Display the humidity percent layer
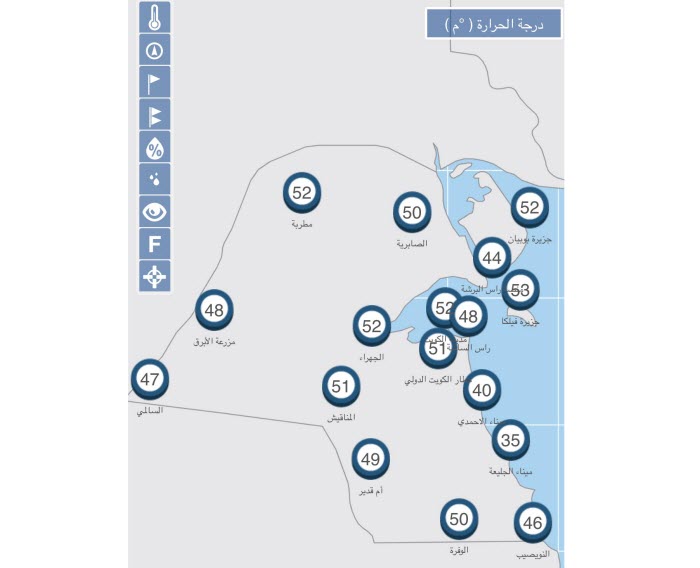Viewport: 700px width, 568px height. [154, 147]
